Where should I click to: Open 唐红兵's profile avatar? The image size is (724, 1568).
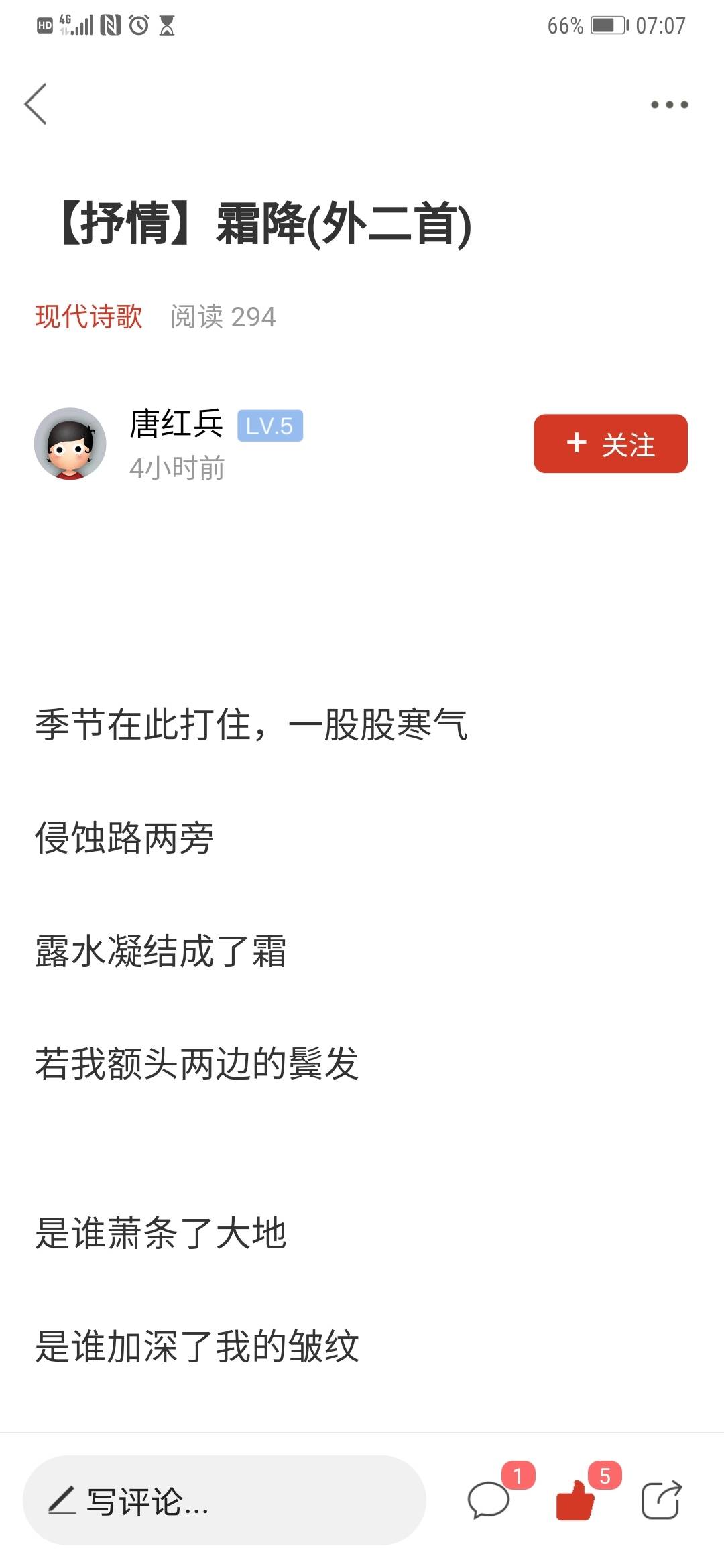(70, 444)
